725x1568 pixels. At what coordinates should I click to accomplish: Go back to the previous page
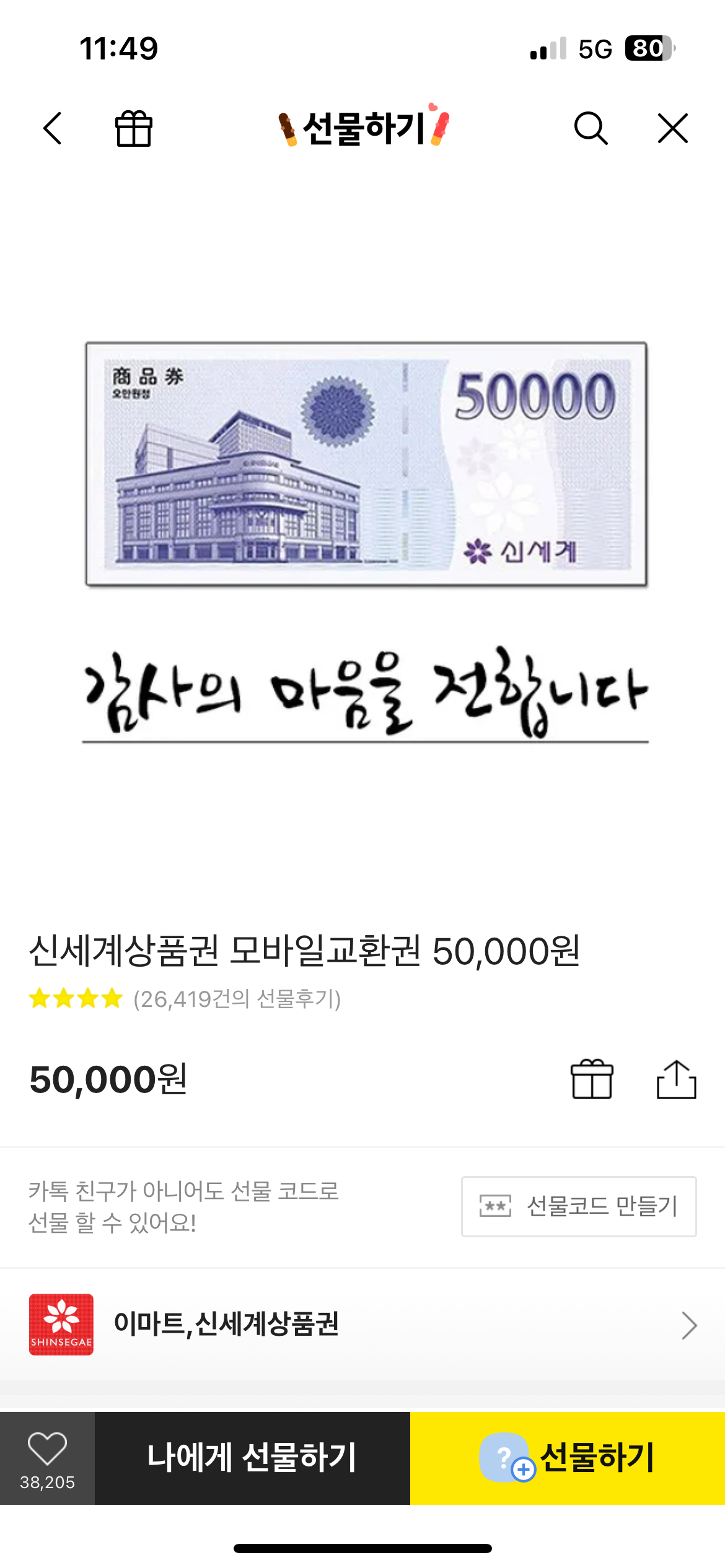pyautogui.click(x=53, y=128)
